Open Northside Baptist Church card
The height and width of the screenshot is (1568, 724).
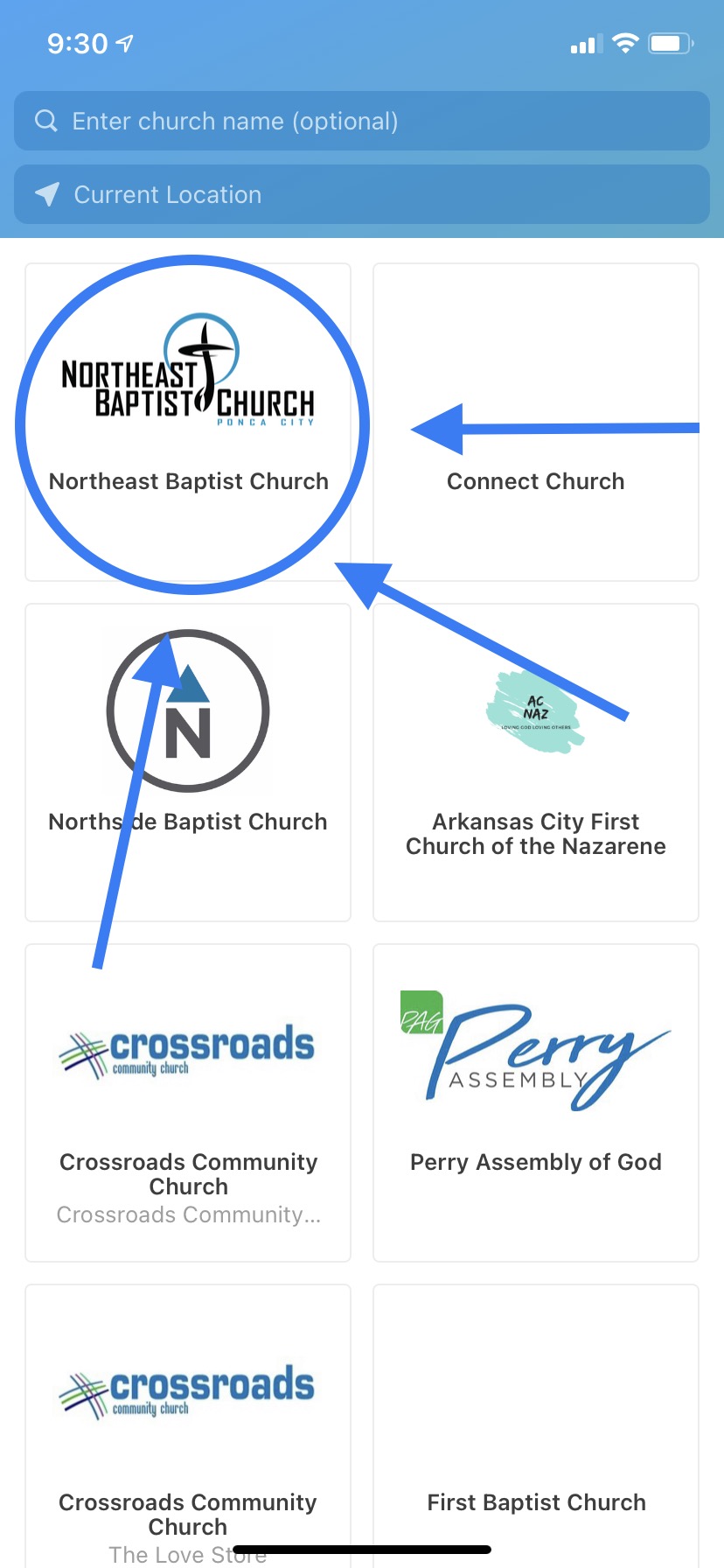click(188, 762)
